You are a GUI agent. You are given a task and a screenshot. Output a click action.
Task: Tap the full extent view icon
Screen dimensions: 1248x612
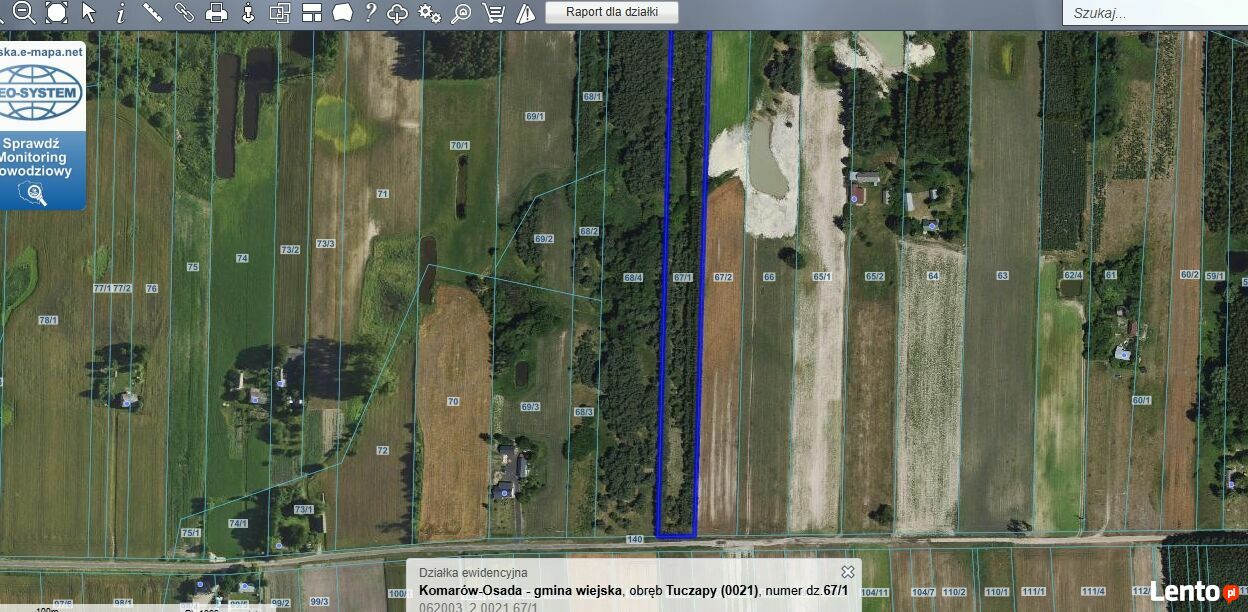pos(56,12)
